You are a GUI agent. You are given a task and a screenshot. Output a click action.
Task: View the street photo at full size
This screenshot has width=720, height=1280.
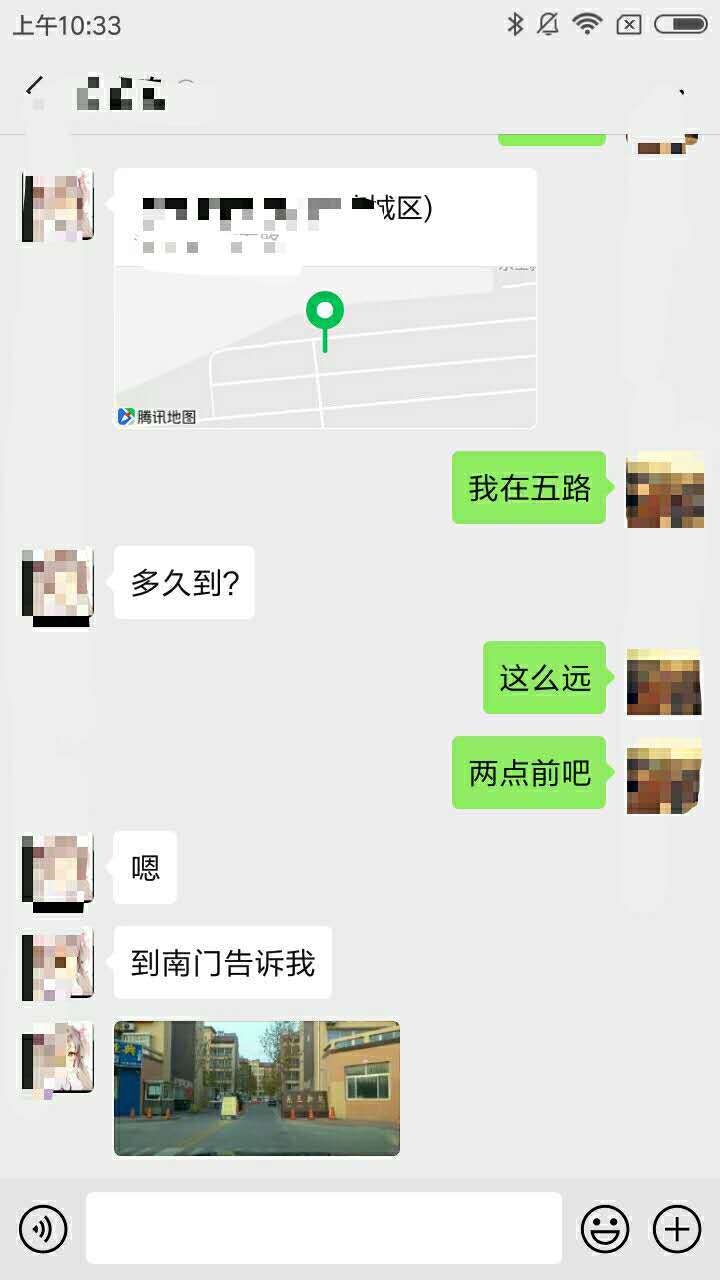[x=257, y=1088]
